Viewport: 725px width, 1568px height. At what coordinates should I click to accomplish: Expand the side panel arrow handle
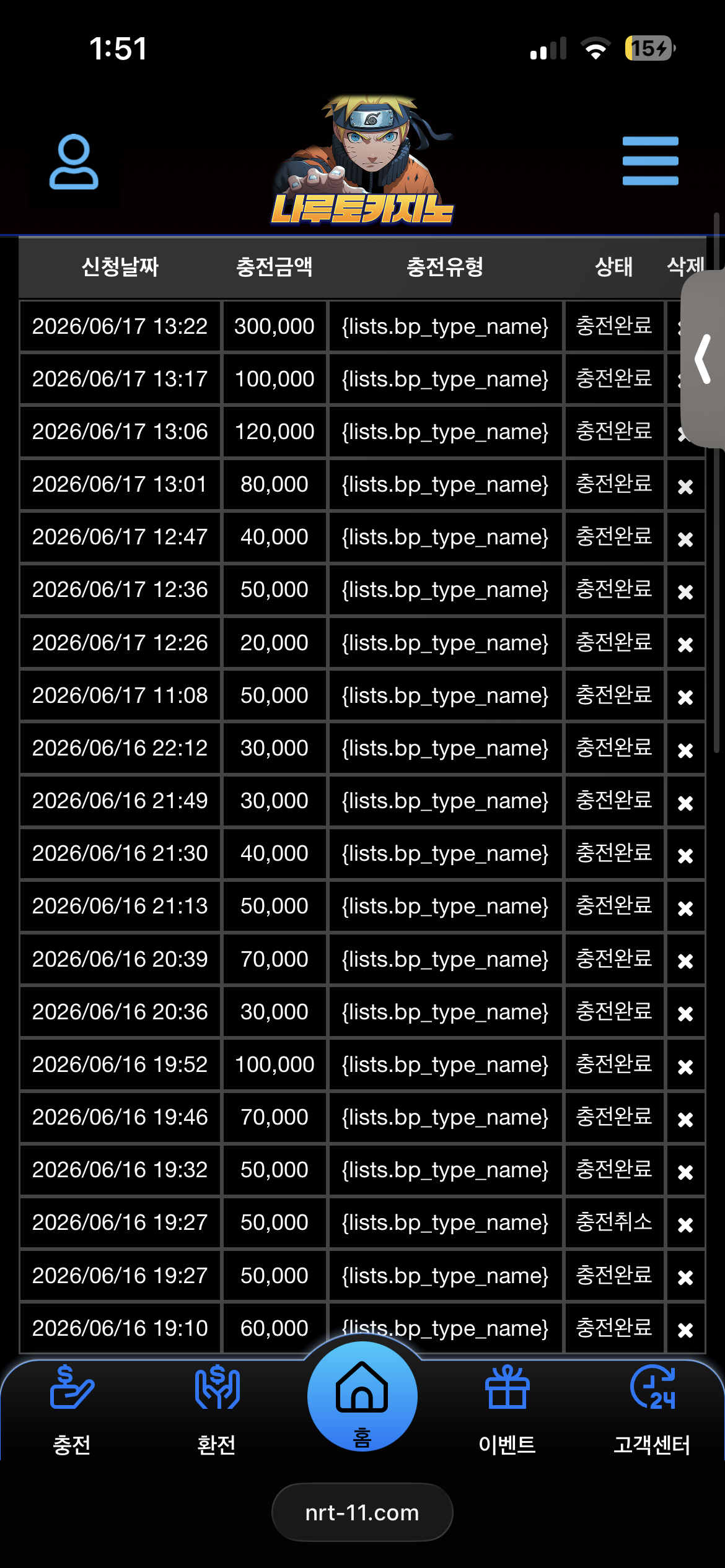point(703,359)
